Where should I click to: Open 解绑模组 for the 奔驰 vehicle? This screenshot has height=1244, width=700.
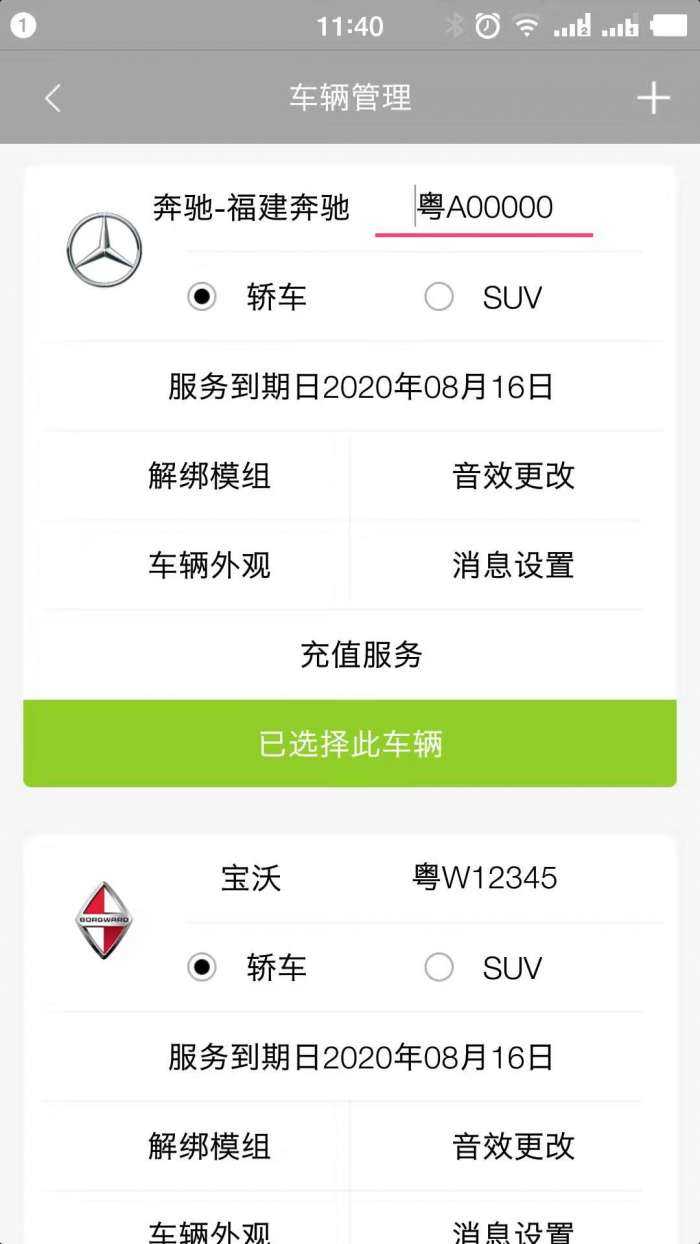pyautogui.click(x=209, y=476)
